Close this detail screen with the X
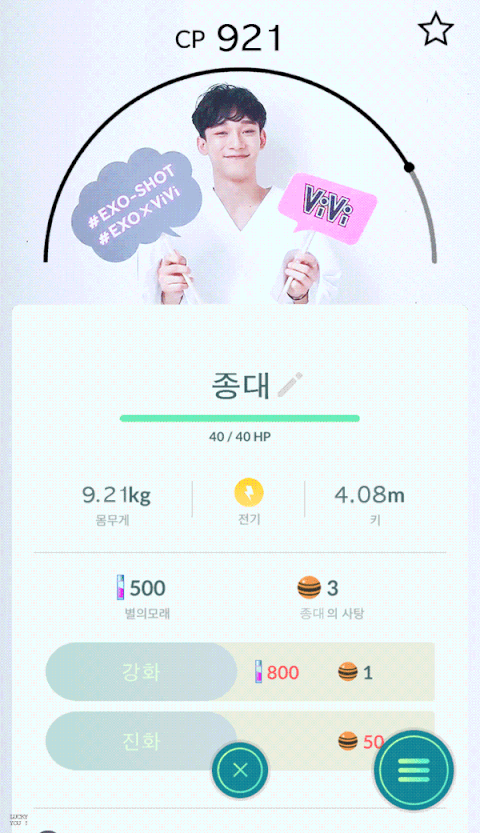 pyautogui.click(x=240, y=770)
